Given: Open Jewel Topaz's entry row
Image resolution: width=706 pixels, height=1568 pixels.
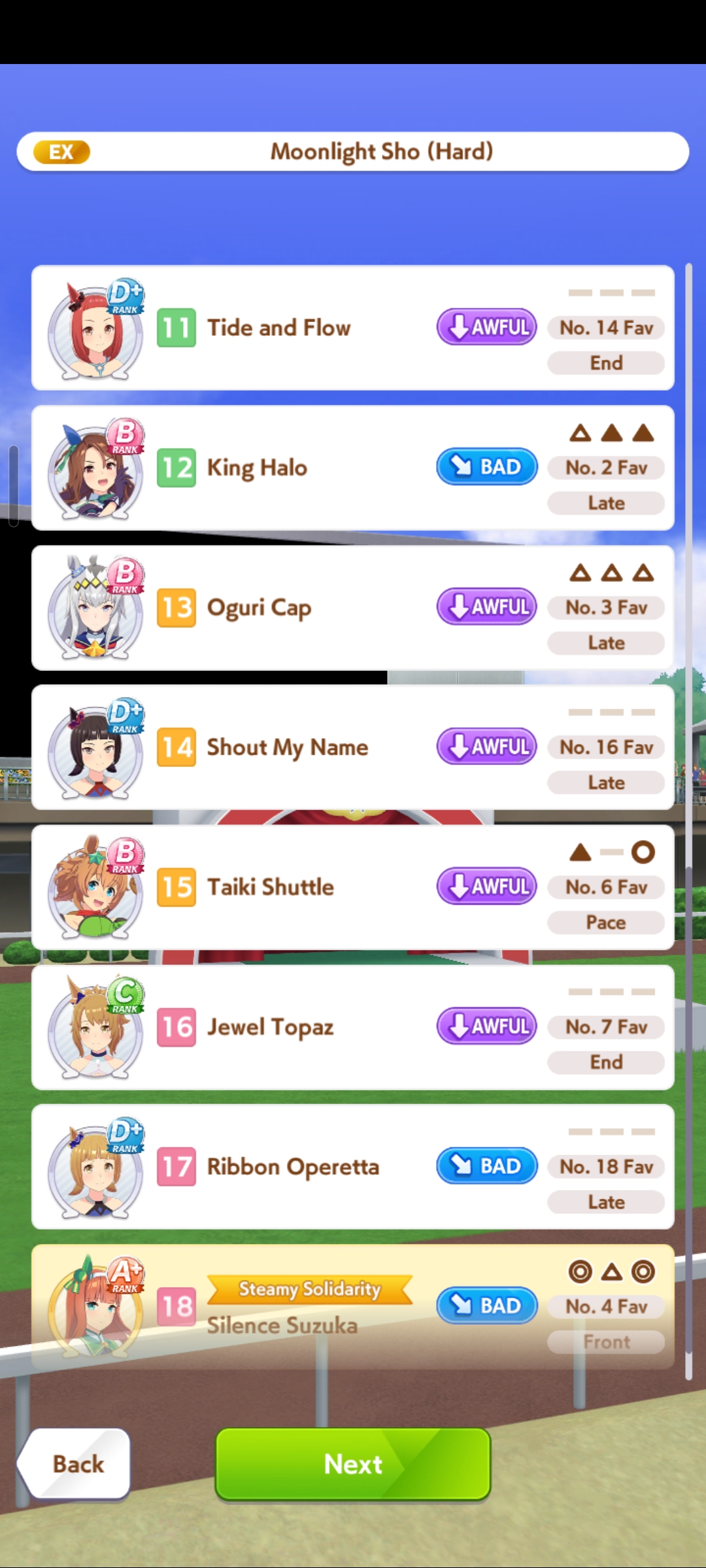Looking at the screenshot, I should pyautogui.click(x=353, y=1027).
